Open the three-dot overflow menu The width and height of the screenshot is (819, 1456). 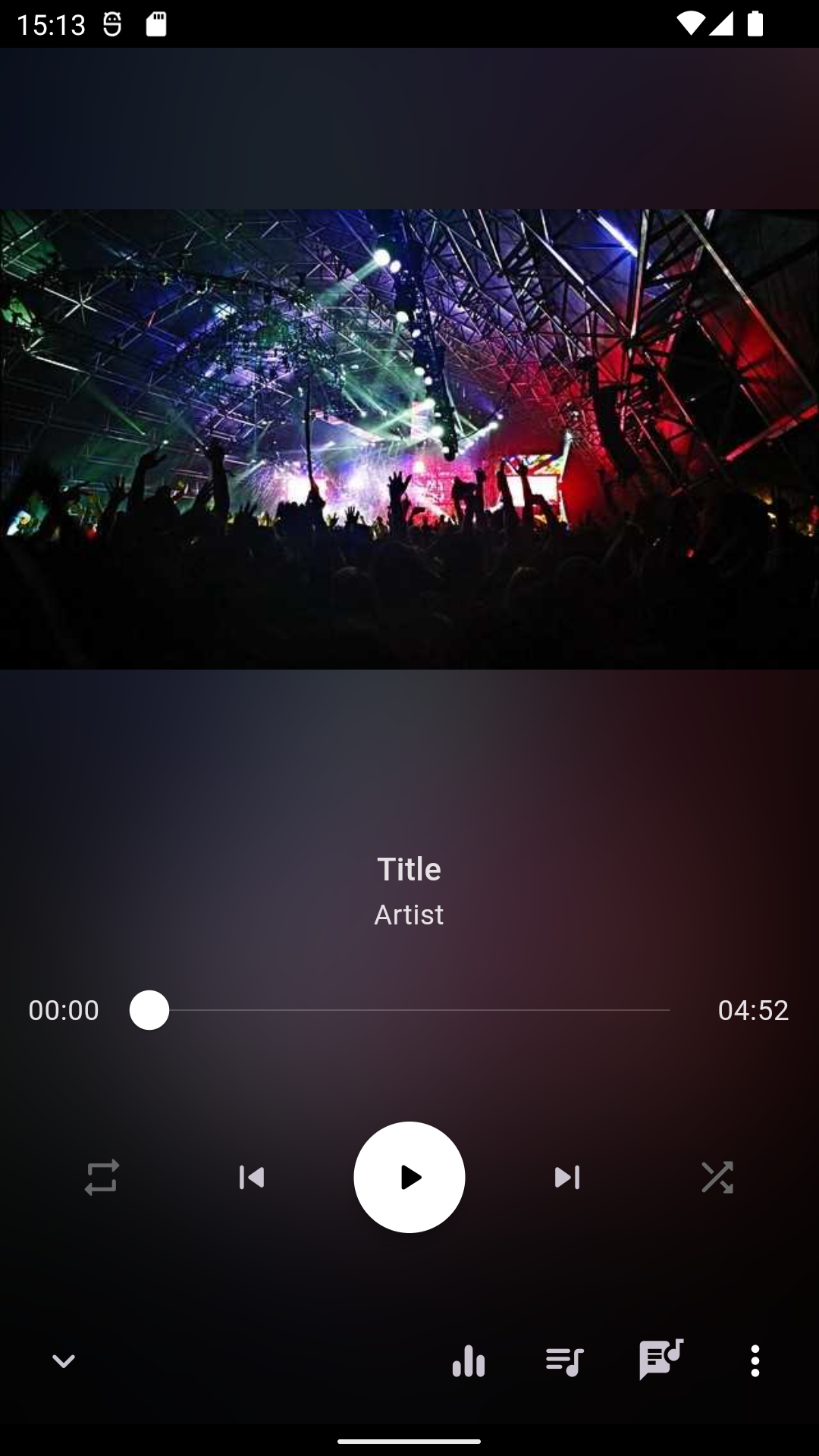755,1361
